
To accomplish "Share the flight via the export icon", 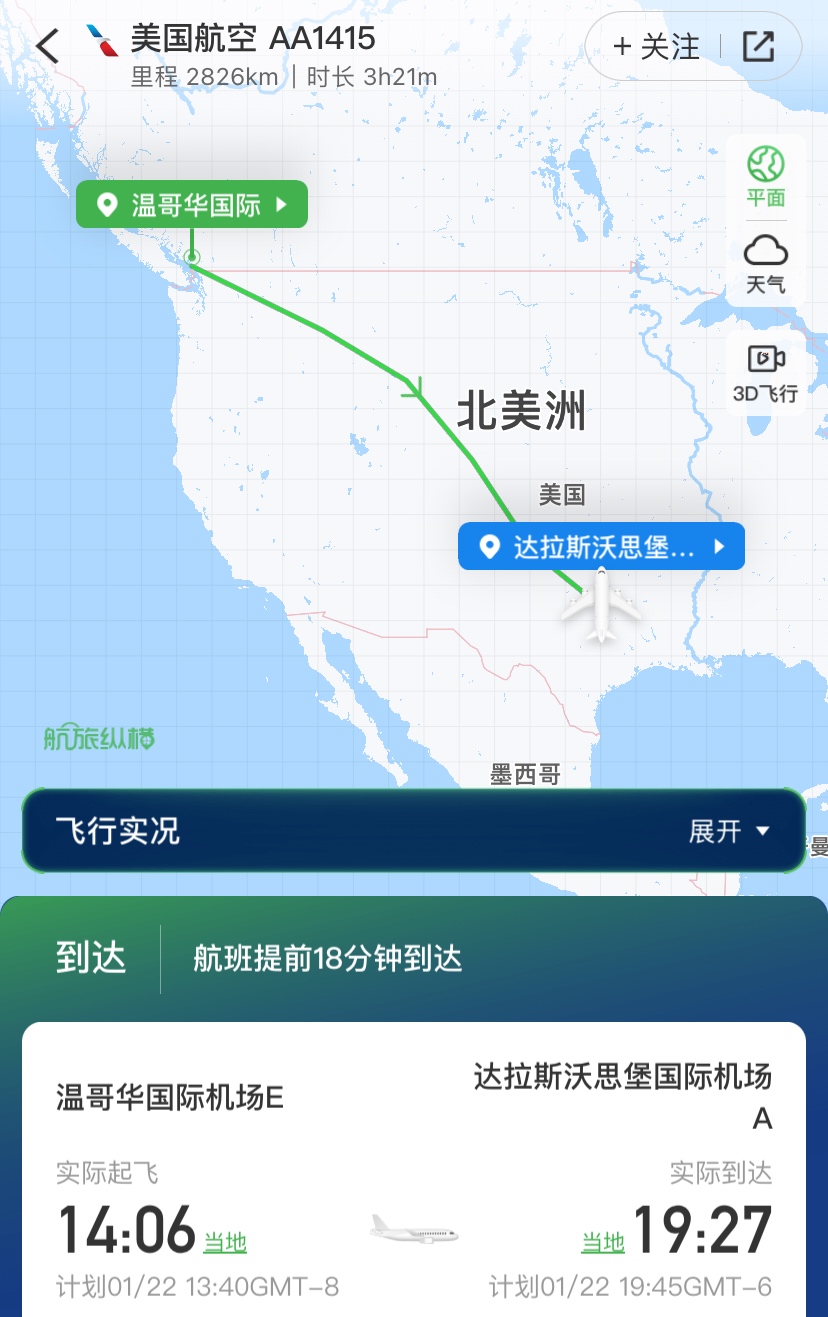I will (758, 47).
